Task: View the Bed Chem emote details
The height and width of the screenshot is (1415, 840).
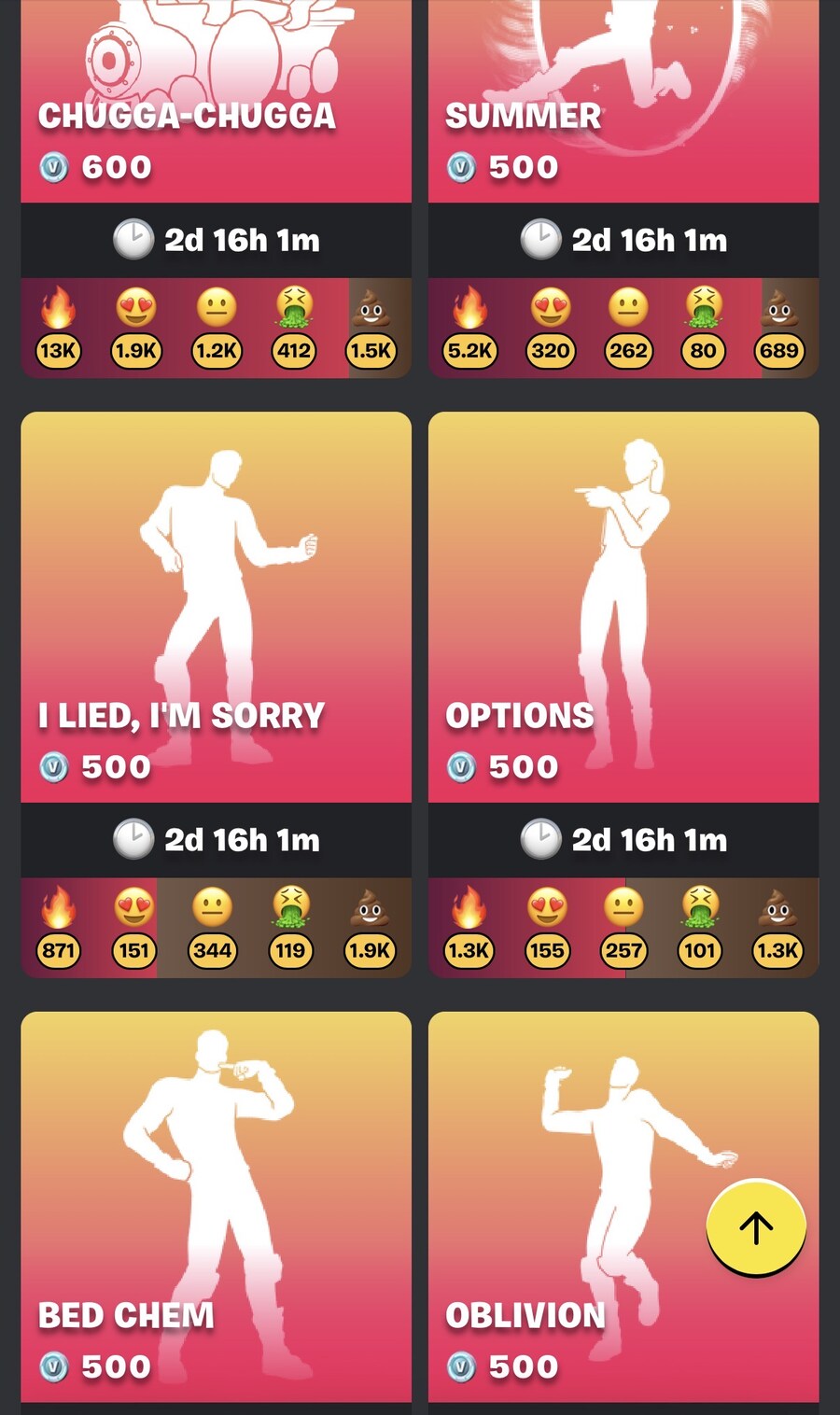Action: coord(216,1204)
